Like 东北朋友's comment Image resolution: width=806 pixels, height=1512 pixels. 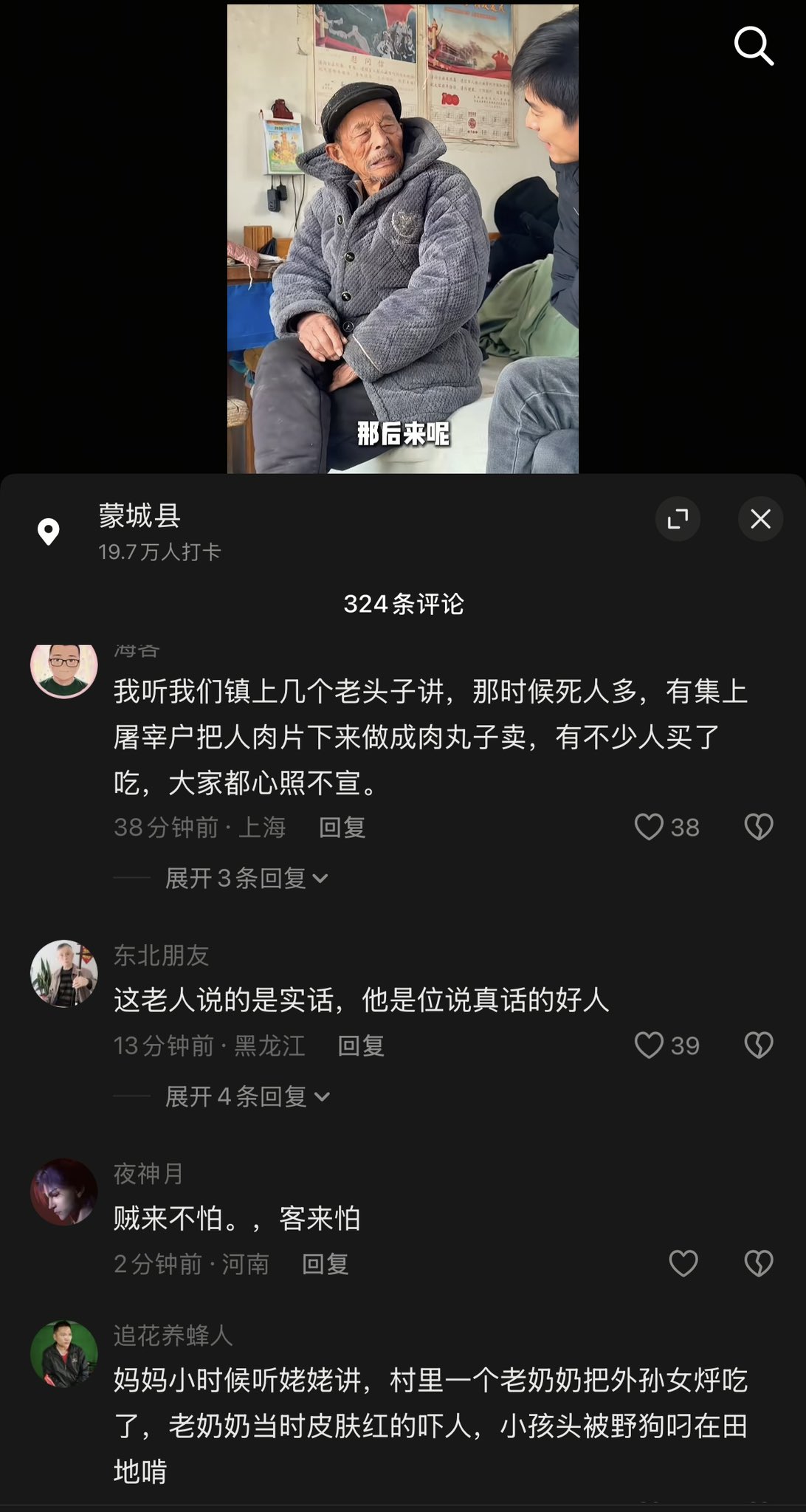pyautogui.click(x=650, y=1045)
